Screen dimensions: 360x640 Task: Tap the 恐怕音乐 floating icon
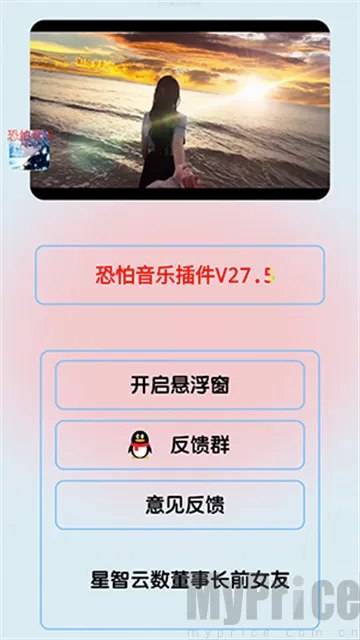pyautogui.click(x=30, y=150)
